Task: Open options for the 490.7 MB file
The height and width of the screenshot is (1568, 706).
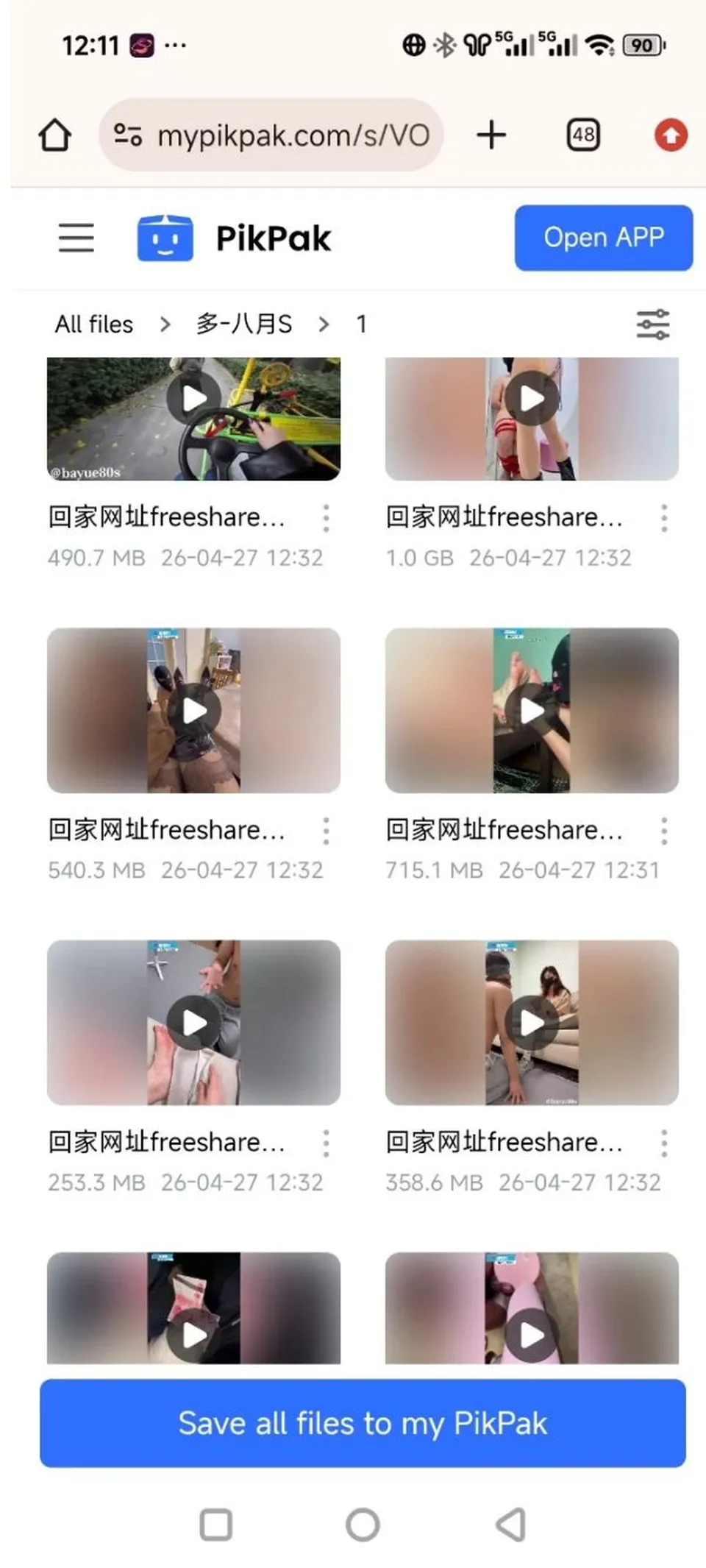Action: [326, 518]
